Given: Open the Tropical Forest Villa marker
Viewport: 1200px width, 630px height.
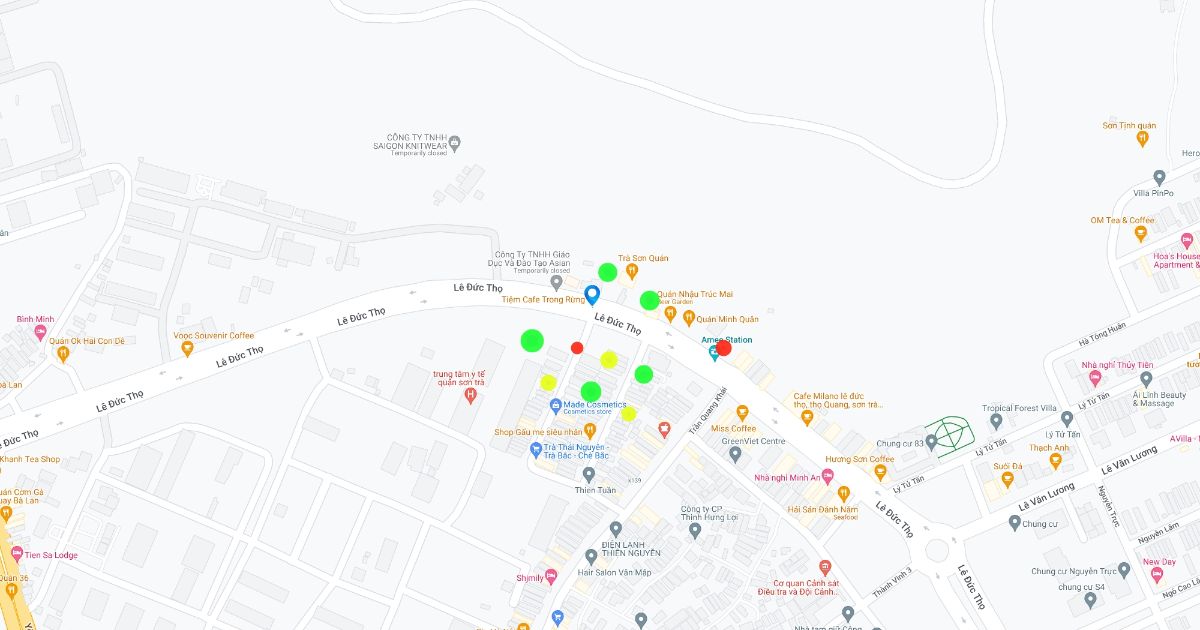Looking at the screenshot, I should 1067,420.
